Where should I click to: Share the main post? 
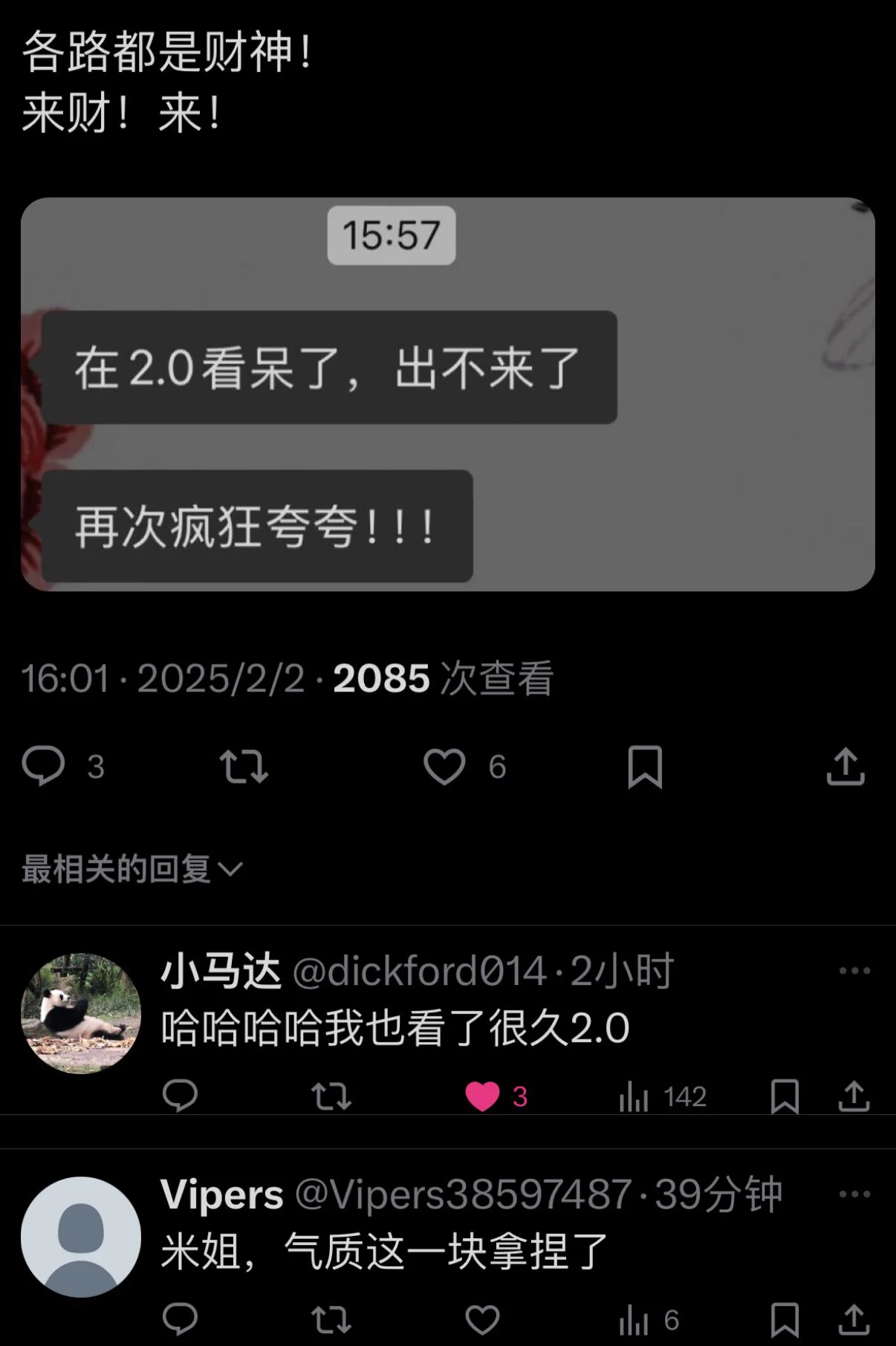click(845, 767)
